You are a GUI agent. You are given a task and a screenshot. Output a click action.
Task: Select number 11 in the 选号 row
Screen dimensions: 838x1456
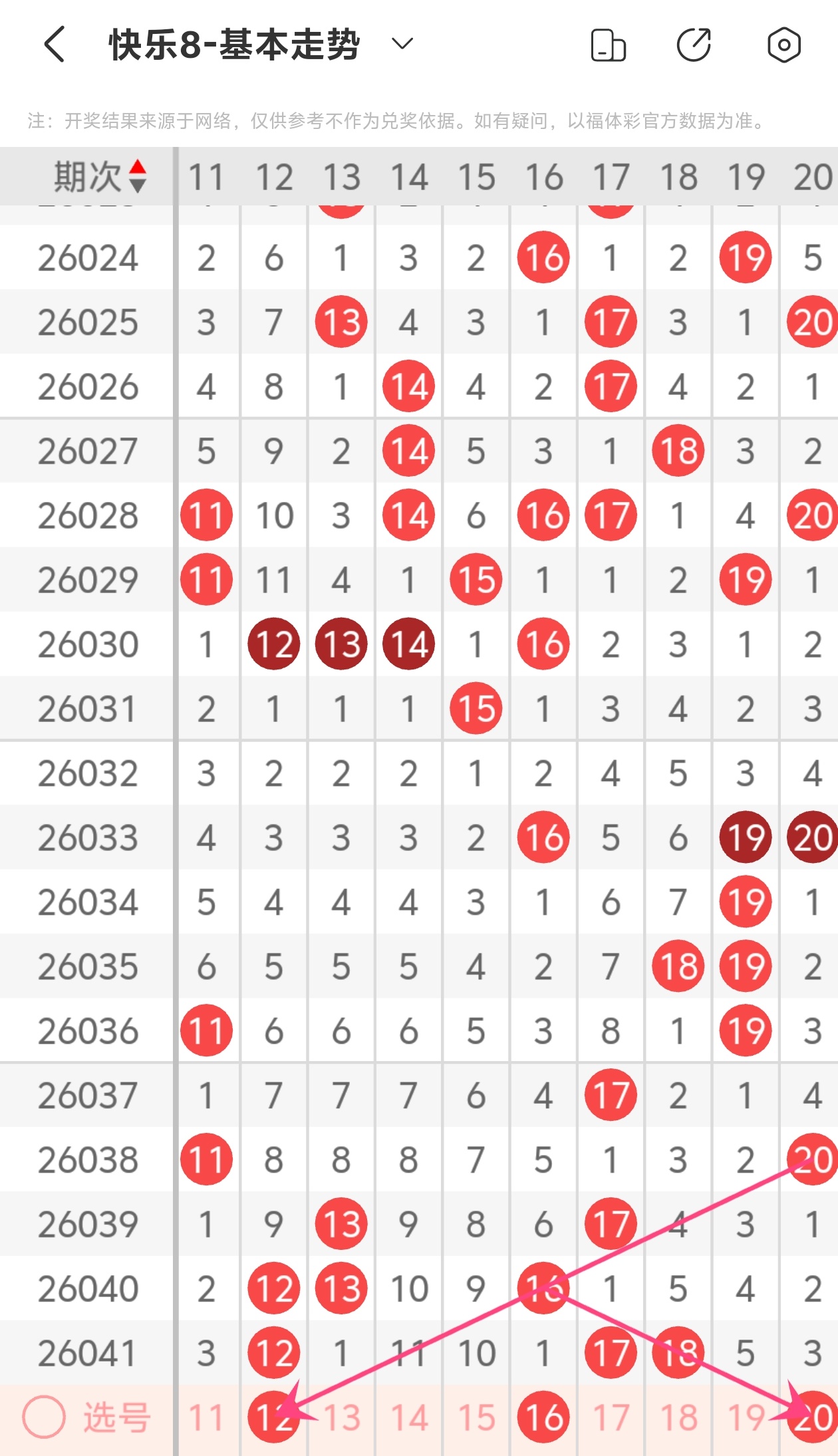click(206, 1417)
